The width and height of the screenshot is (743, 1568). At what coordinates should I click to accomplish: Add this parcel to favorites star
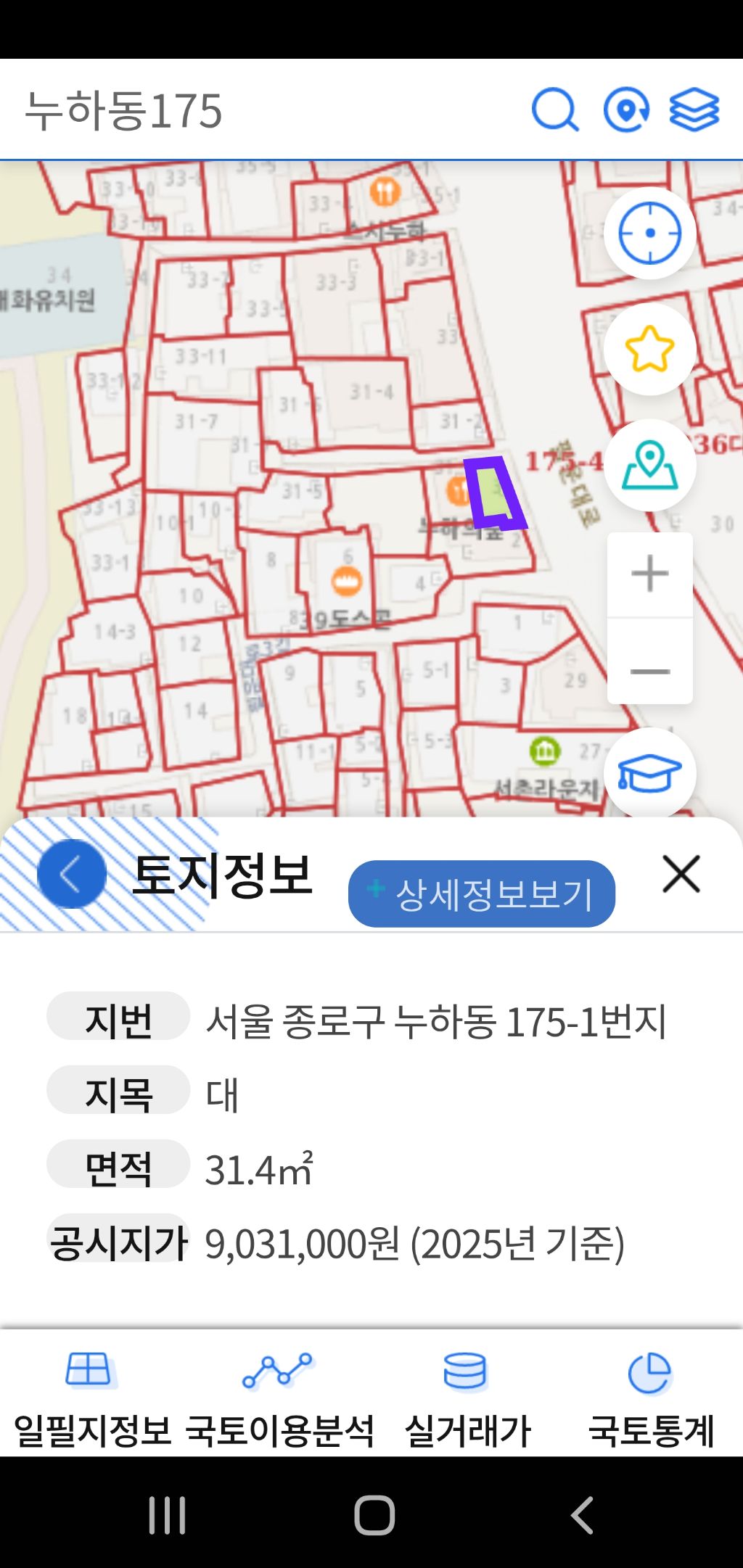pyautogui.click(x=649, y=350)
